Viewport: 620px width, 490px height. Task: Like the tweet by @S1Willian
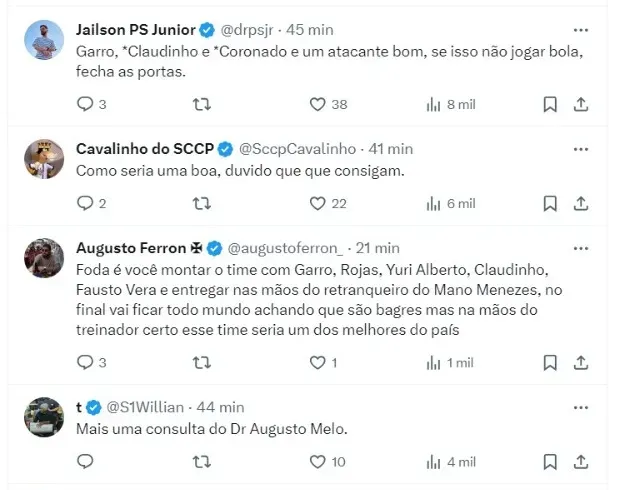pyautogui.click(x=318, y=461)
